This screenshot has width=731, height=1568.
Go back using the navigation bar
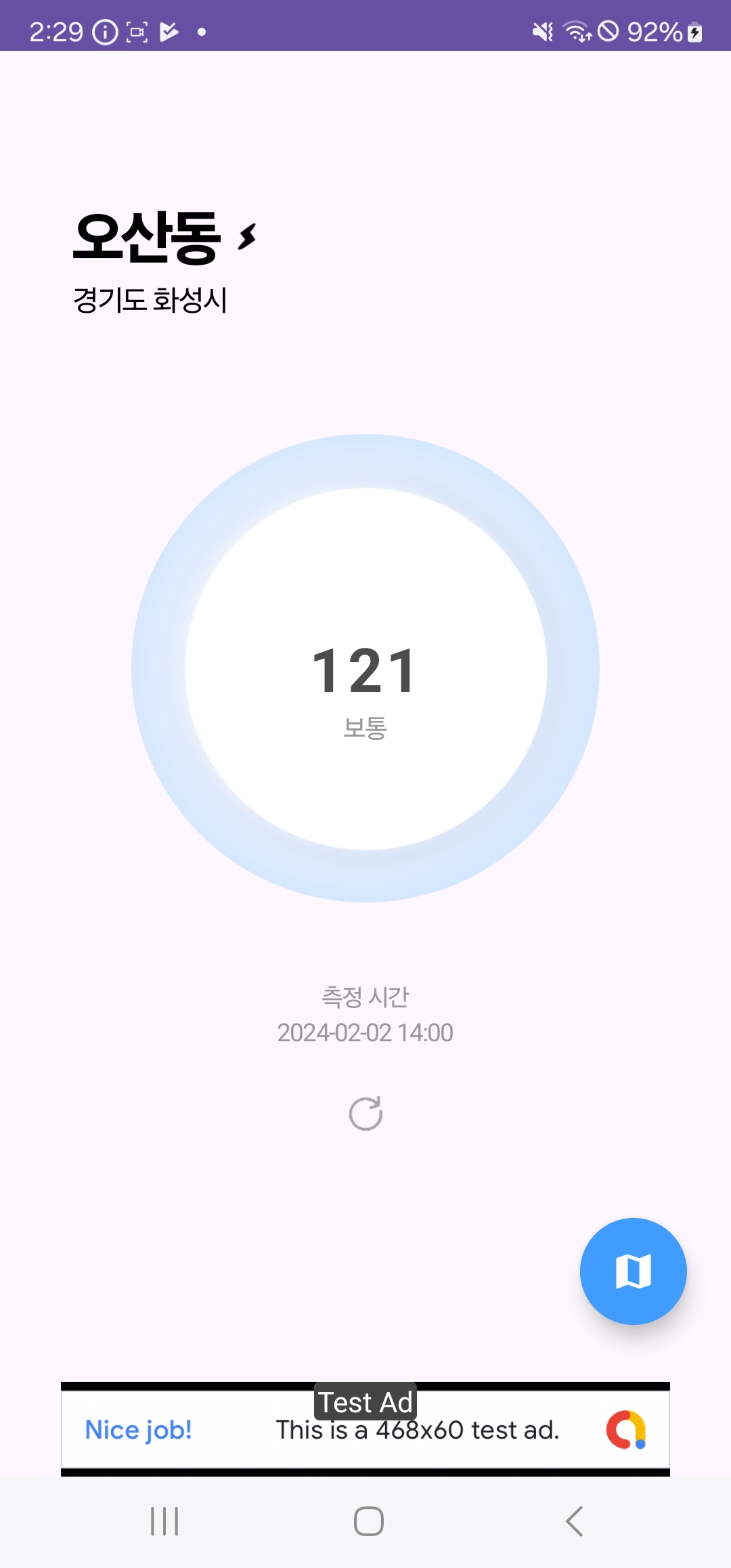point(574,1521)
